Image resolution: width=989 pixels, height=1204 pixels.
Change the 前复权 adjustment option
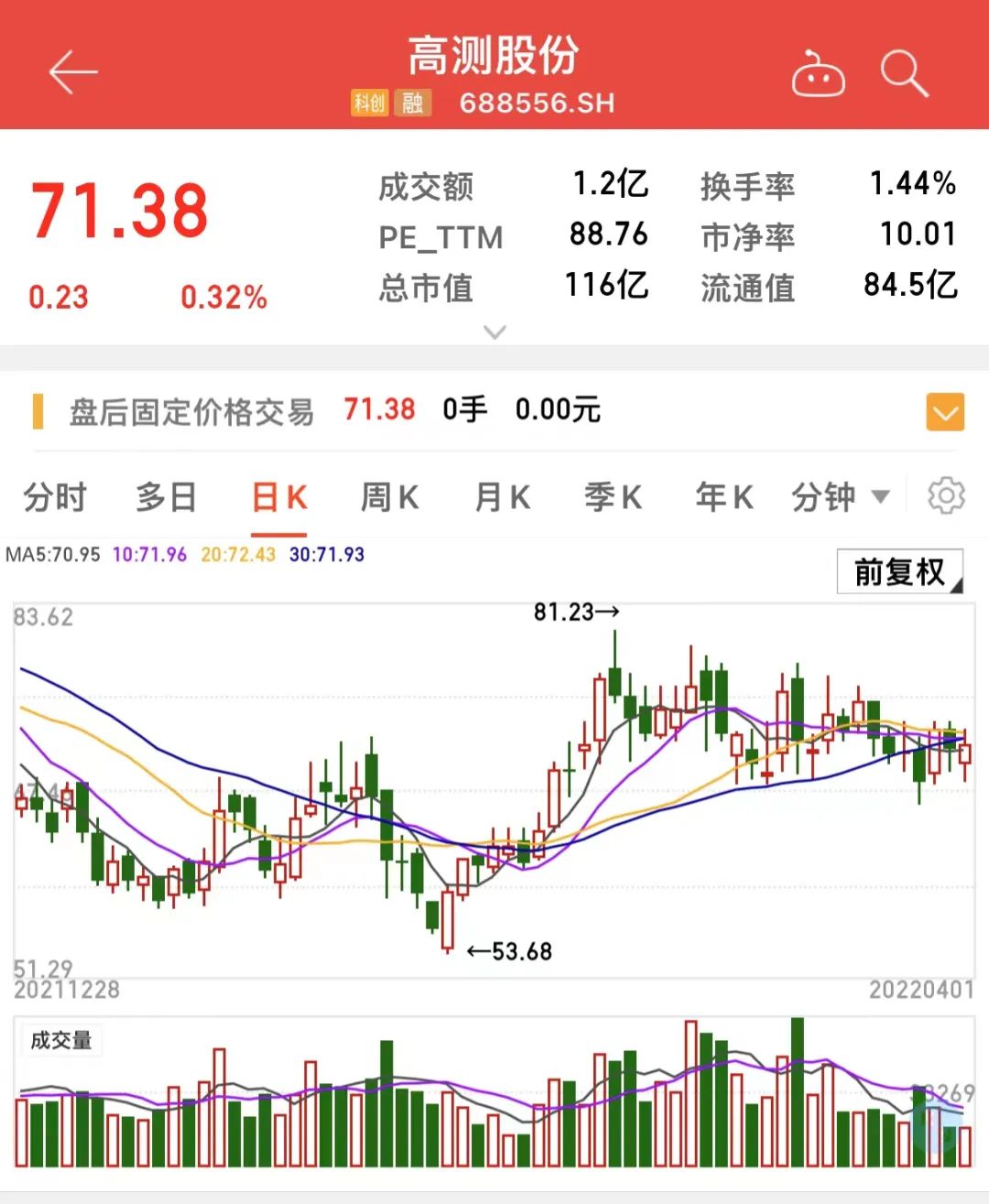point(899,572)
